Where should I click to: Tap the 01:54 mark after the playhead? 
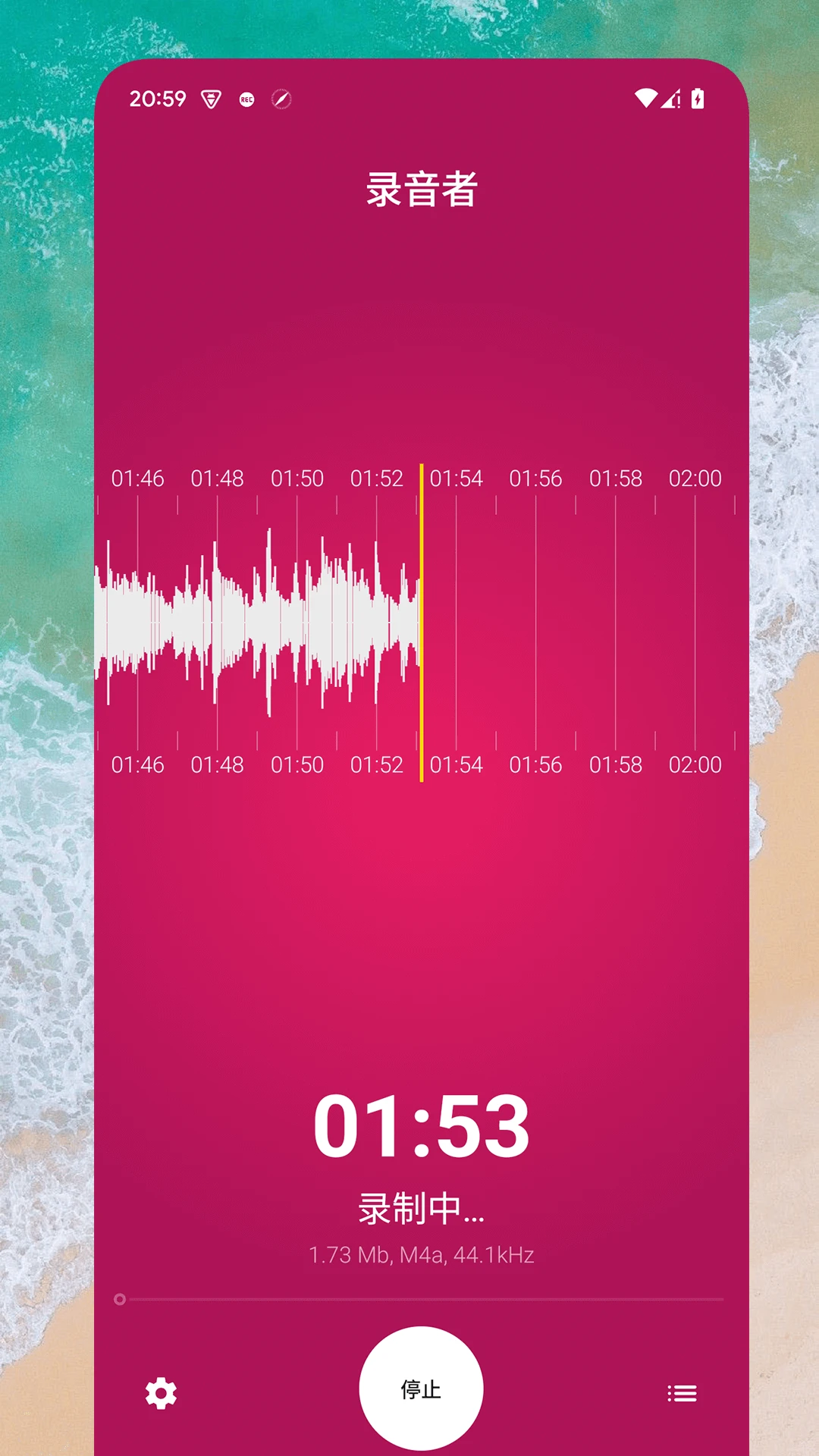tap(457, 479)
